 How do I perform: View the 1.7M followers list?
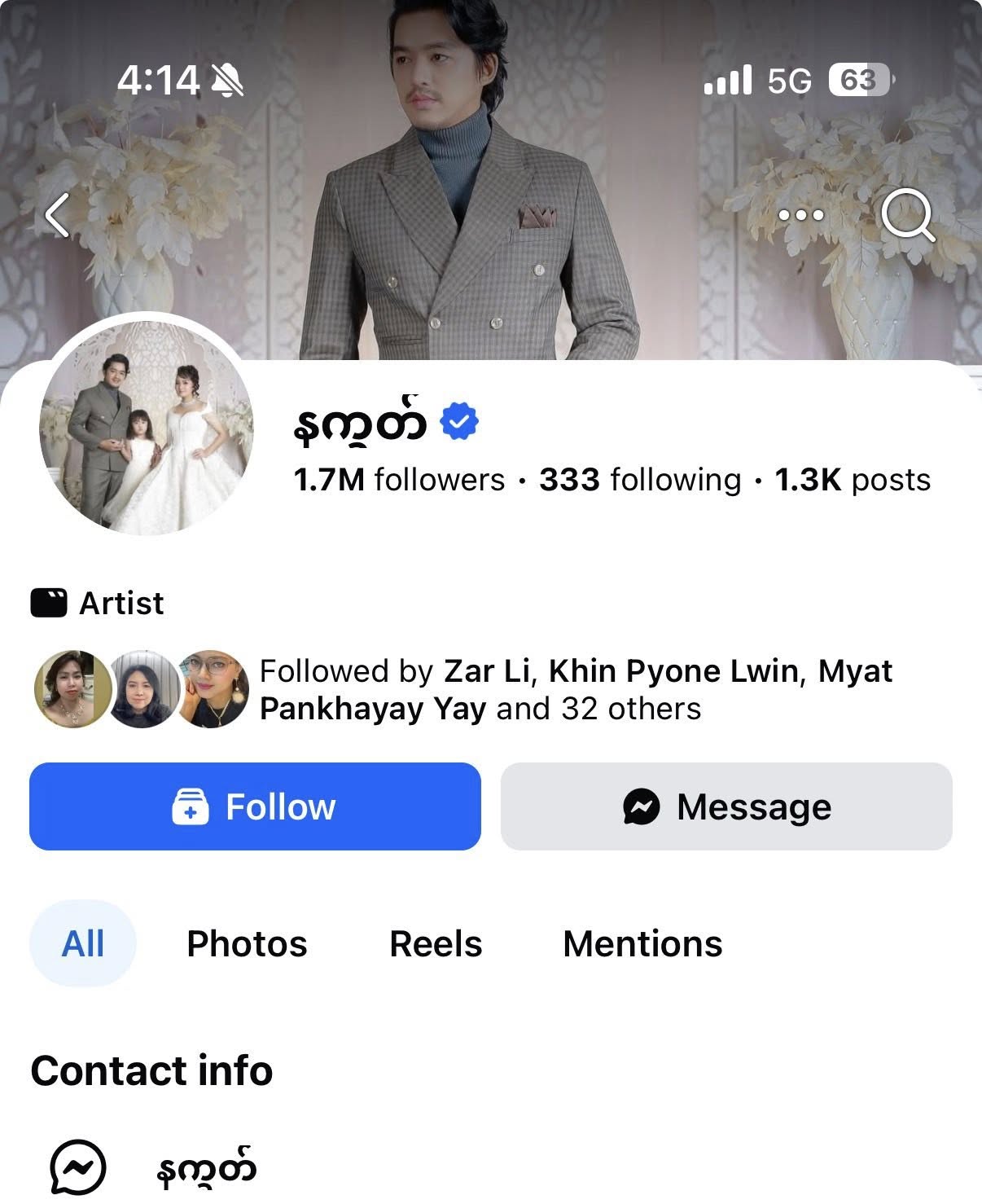point(399,480)
